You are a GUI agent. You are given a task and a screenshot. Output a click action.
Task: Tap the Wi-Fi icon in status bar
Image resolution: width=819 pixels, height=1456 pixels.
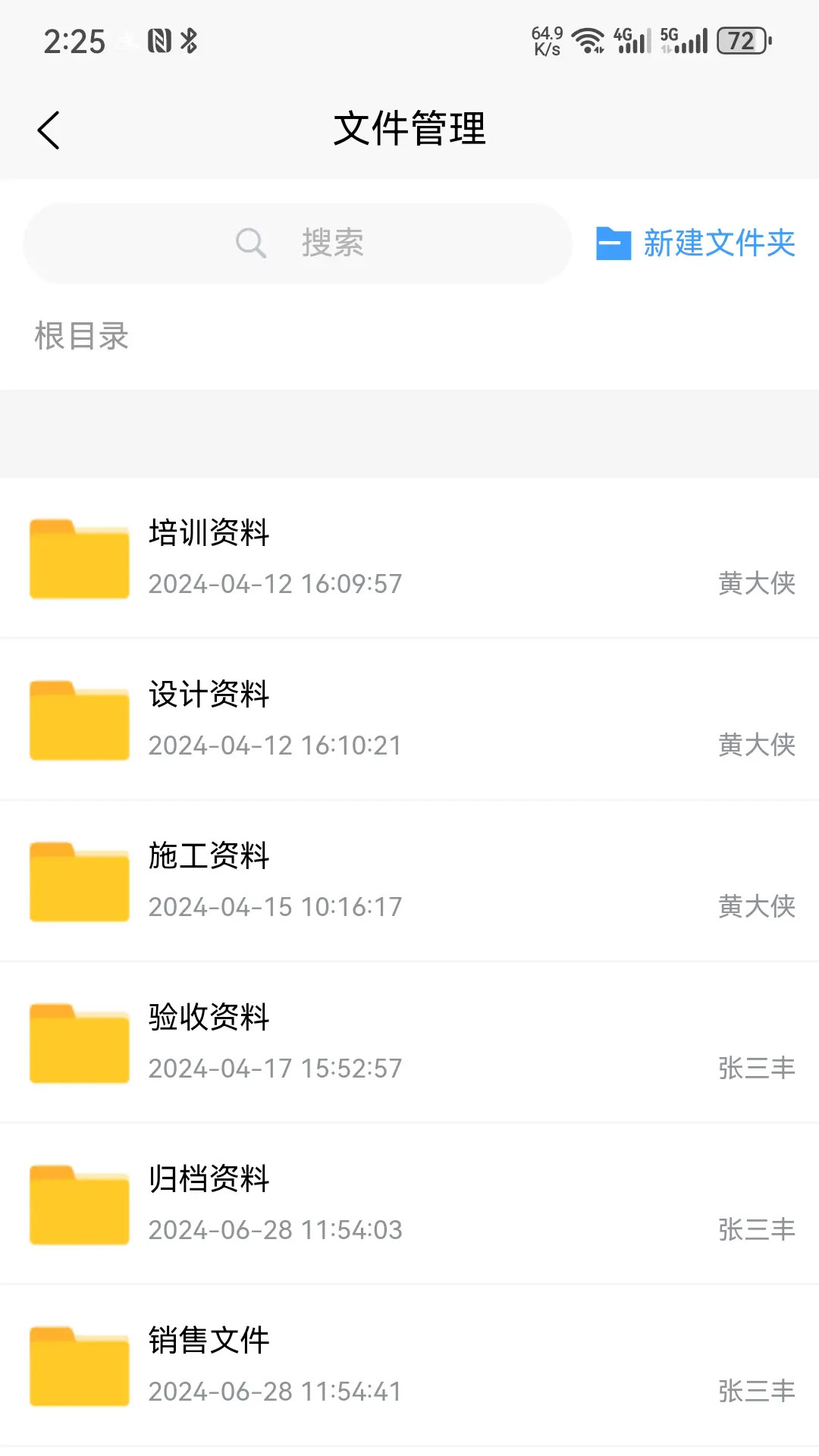[x=588, y=40]
